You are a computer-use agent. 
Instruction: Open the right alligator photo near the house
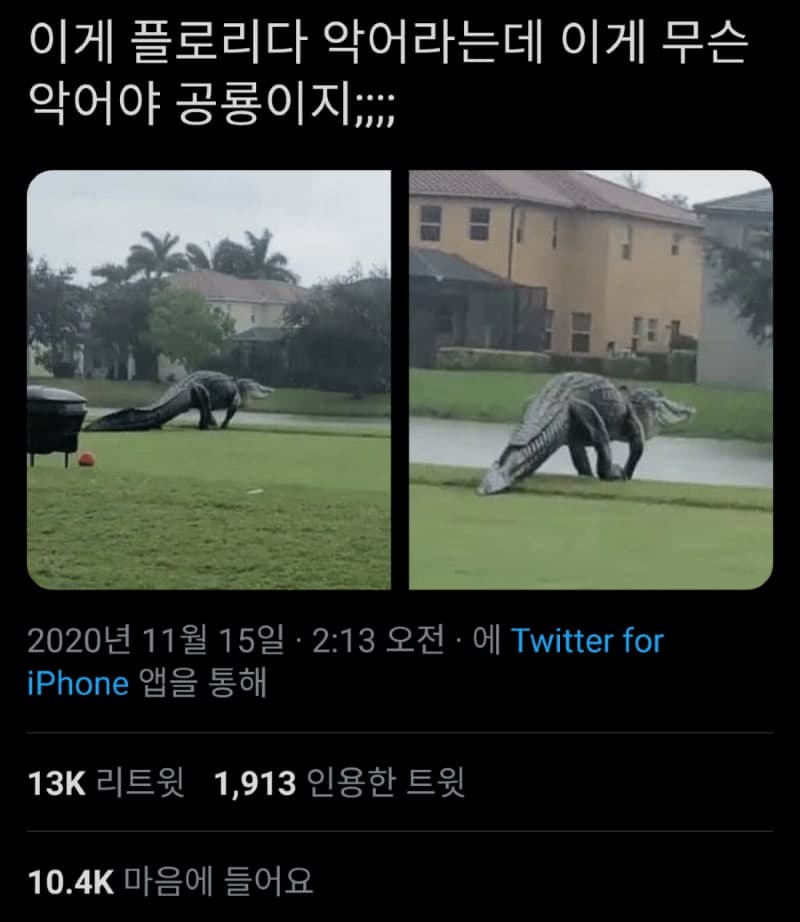coord(590,379)
